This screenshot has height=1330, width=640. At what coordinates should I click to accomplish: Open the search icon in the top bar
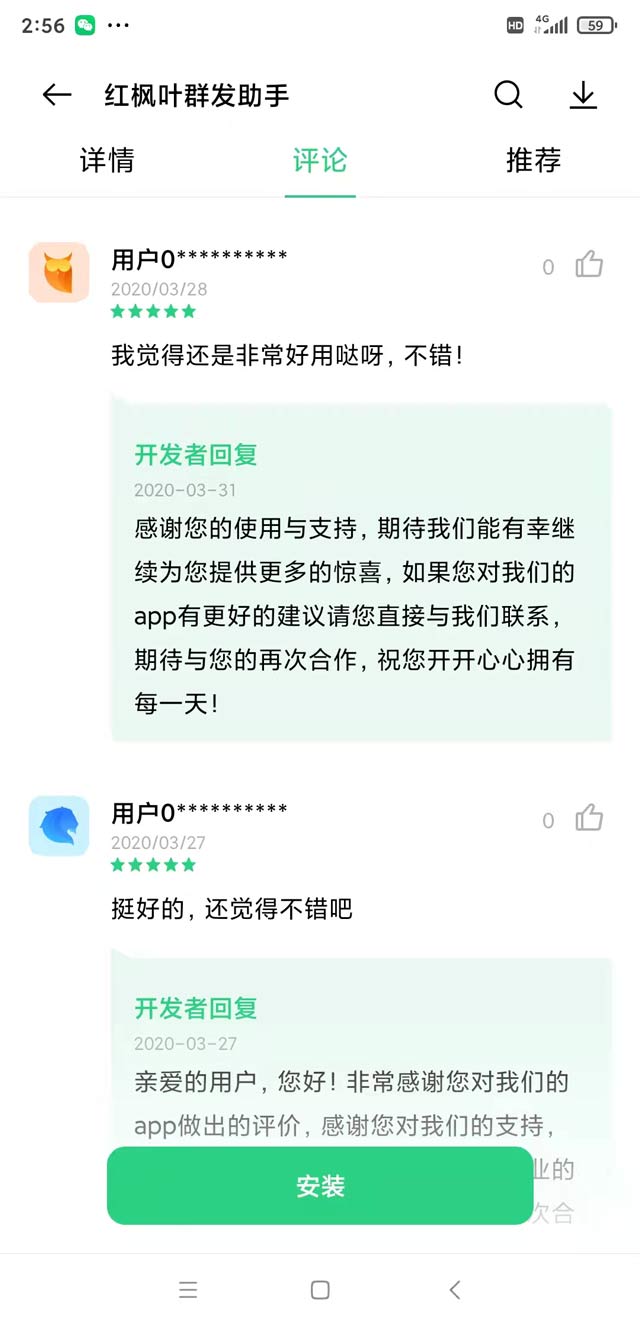(508, 95)
